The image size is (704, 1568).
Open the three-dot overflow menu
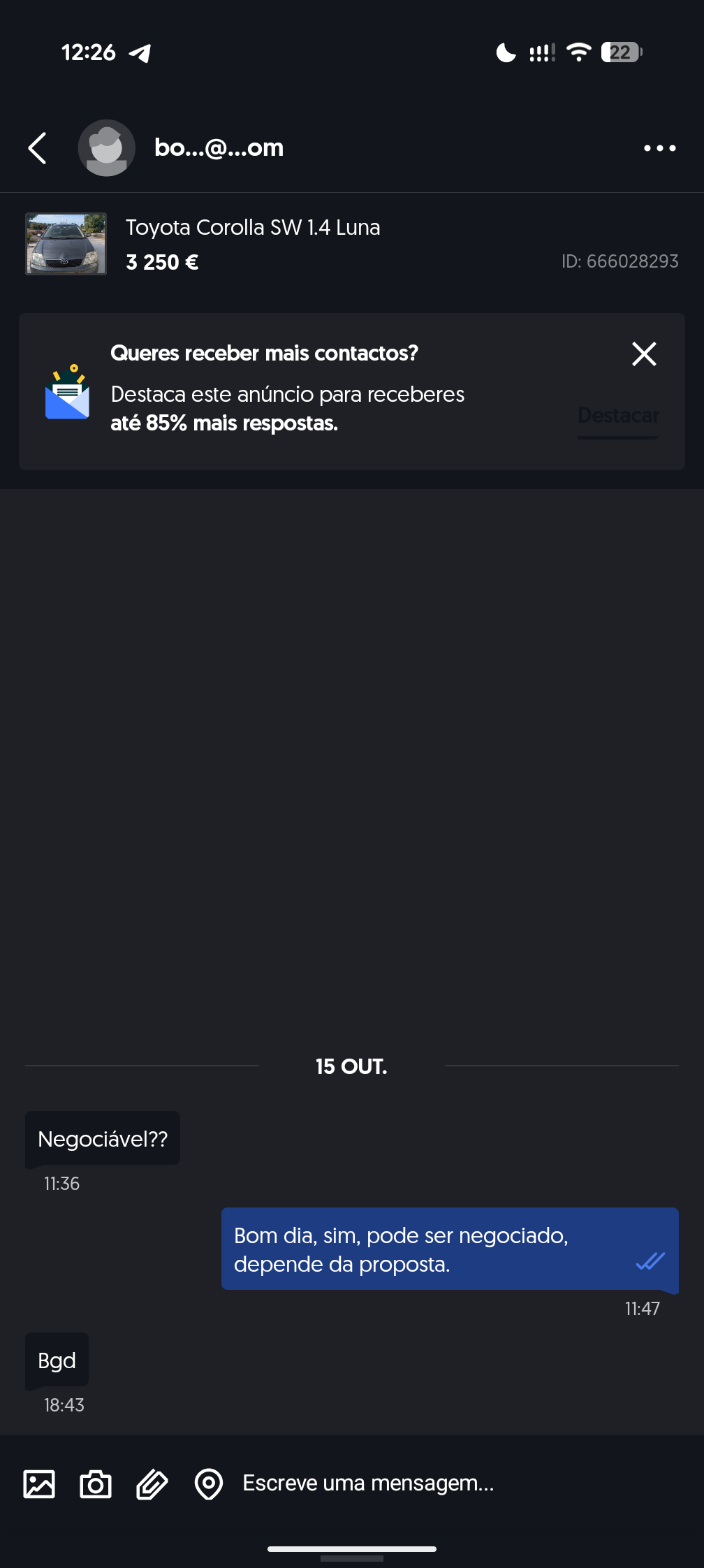[659, 148]
